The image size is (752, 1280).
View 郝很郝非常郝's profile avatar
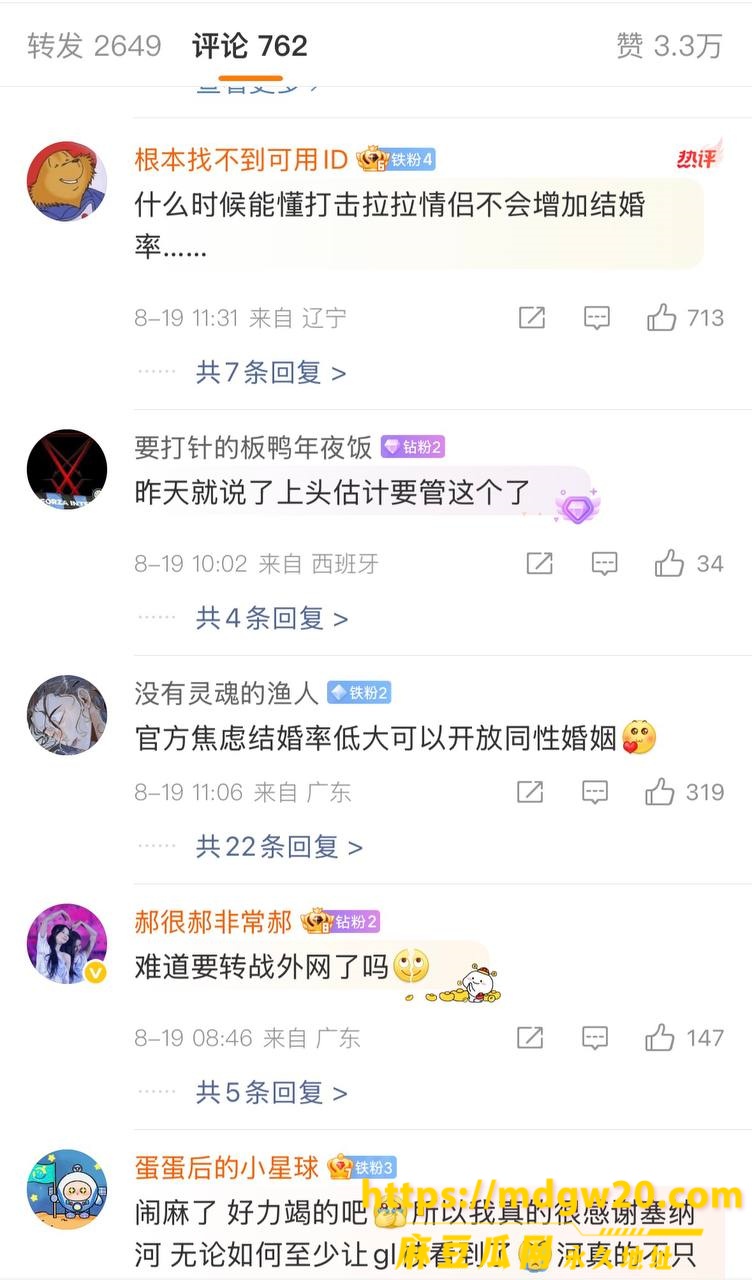point(66,944)
